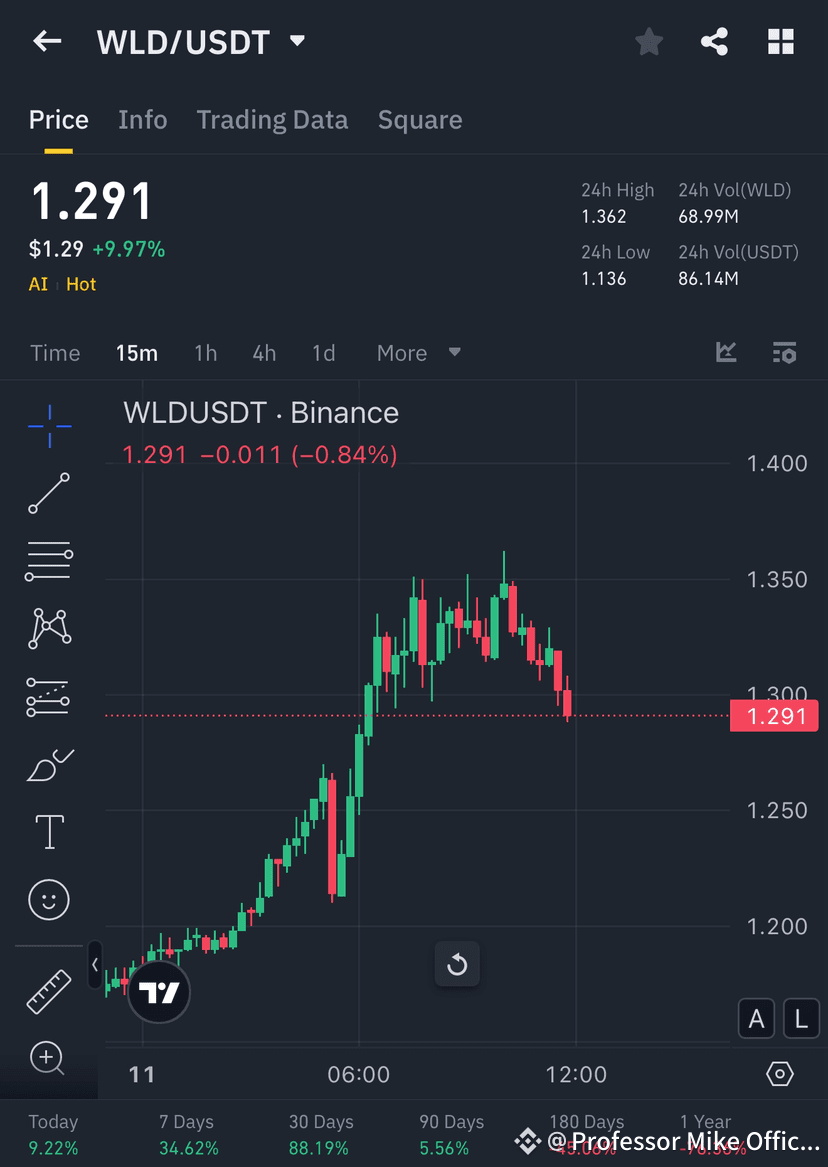The height and width of the screenshot is (1167, 828).
Task: Open the Square tab
Action: point(420,119)
